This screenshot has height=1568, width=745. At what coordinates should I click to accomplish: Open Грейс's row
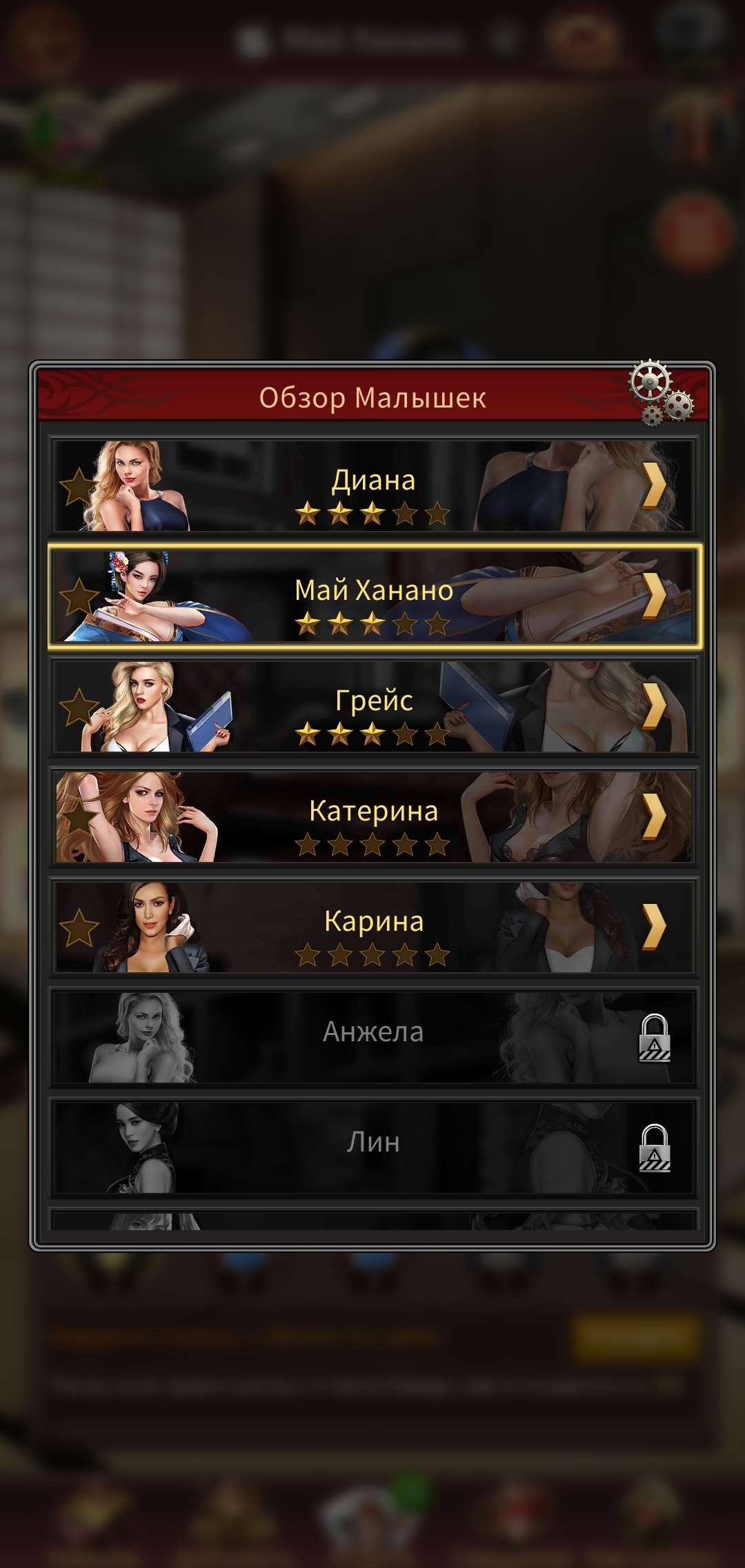pyautogui.click(x=372, y=707)
